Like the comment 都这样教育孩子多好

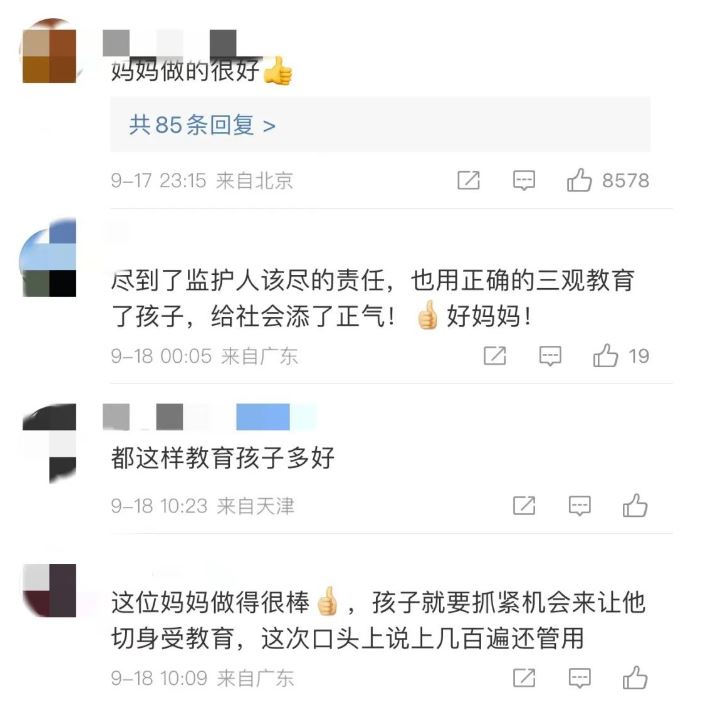[x=635, y=506]
